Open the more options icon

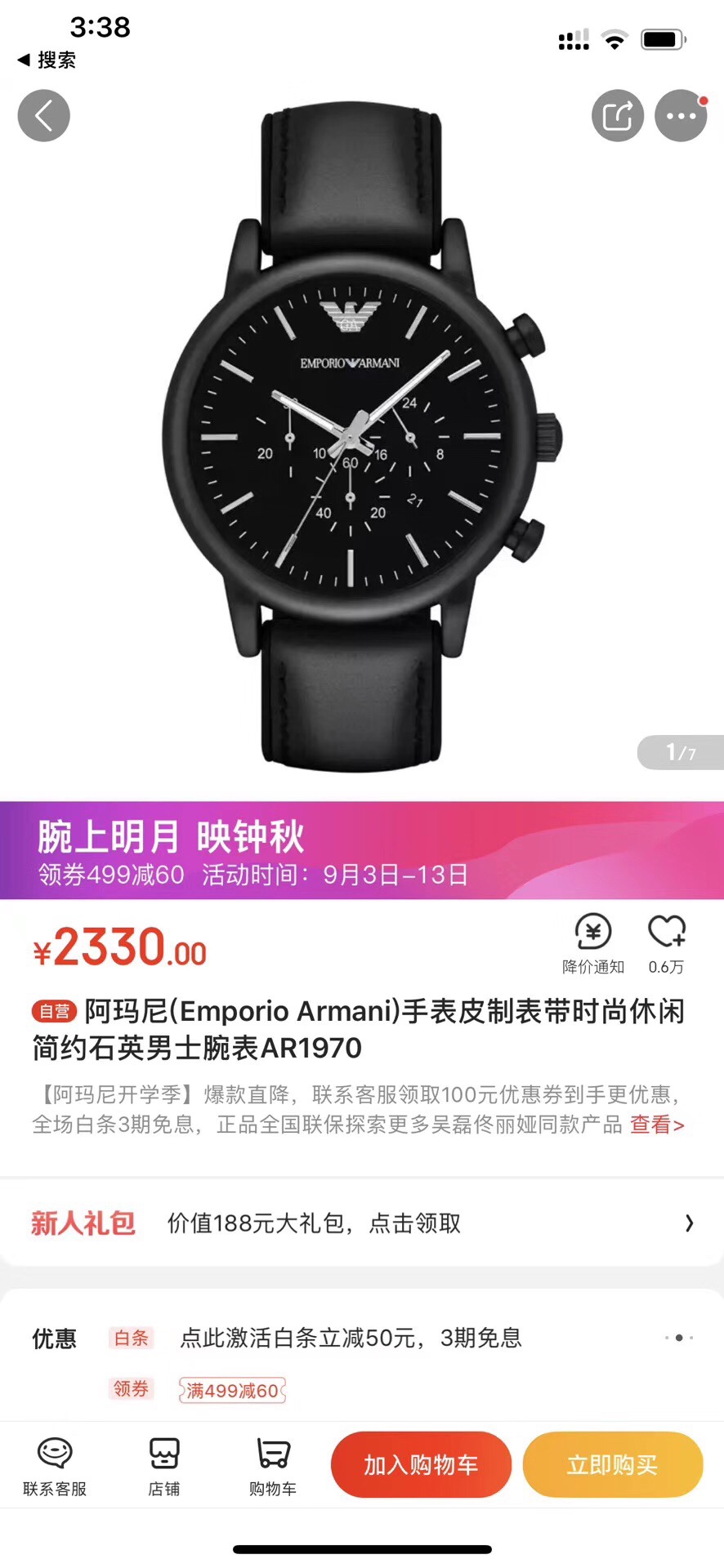680,115
